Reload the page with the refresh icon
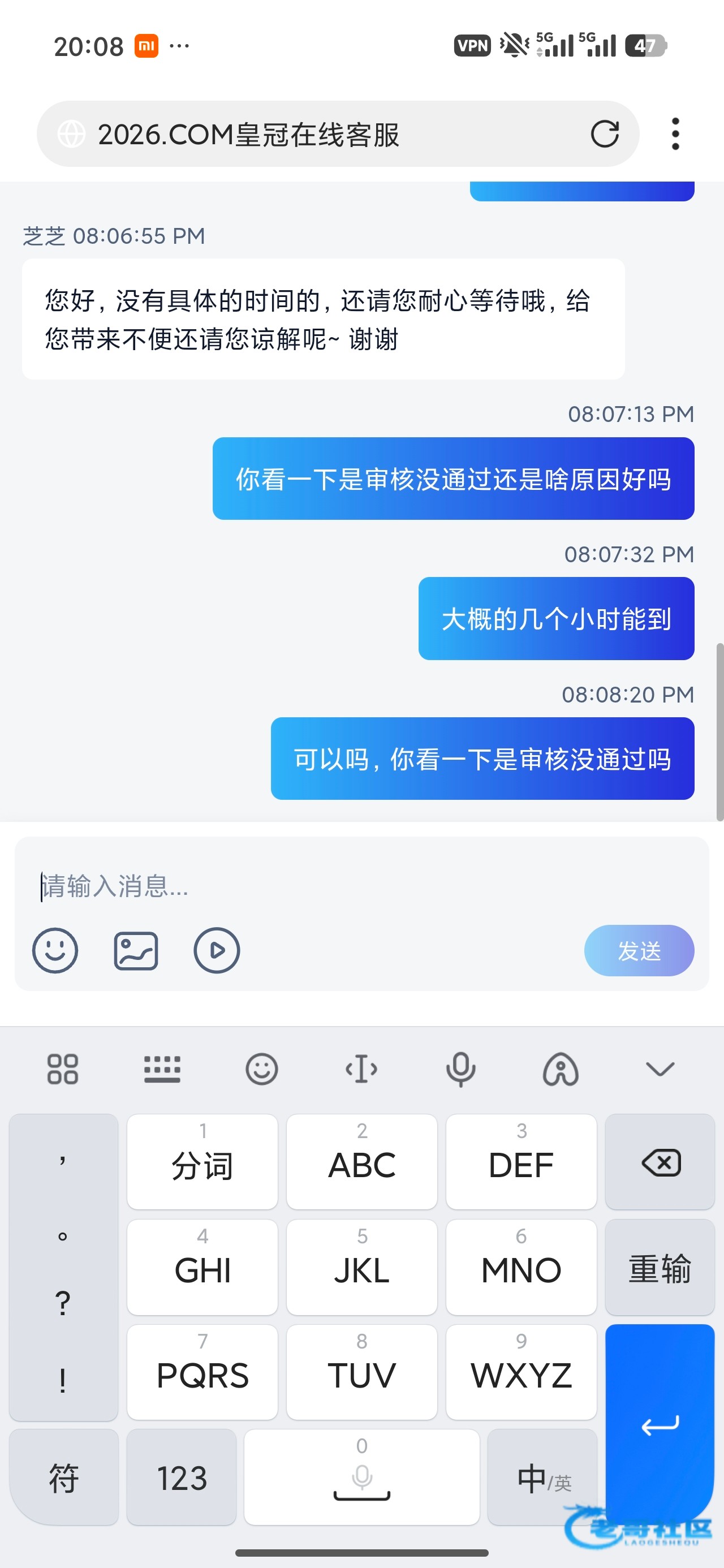724x1568 pixels. 605,134
